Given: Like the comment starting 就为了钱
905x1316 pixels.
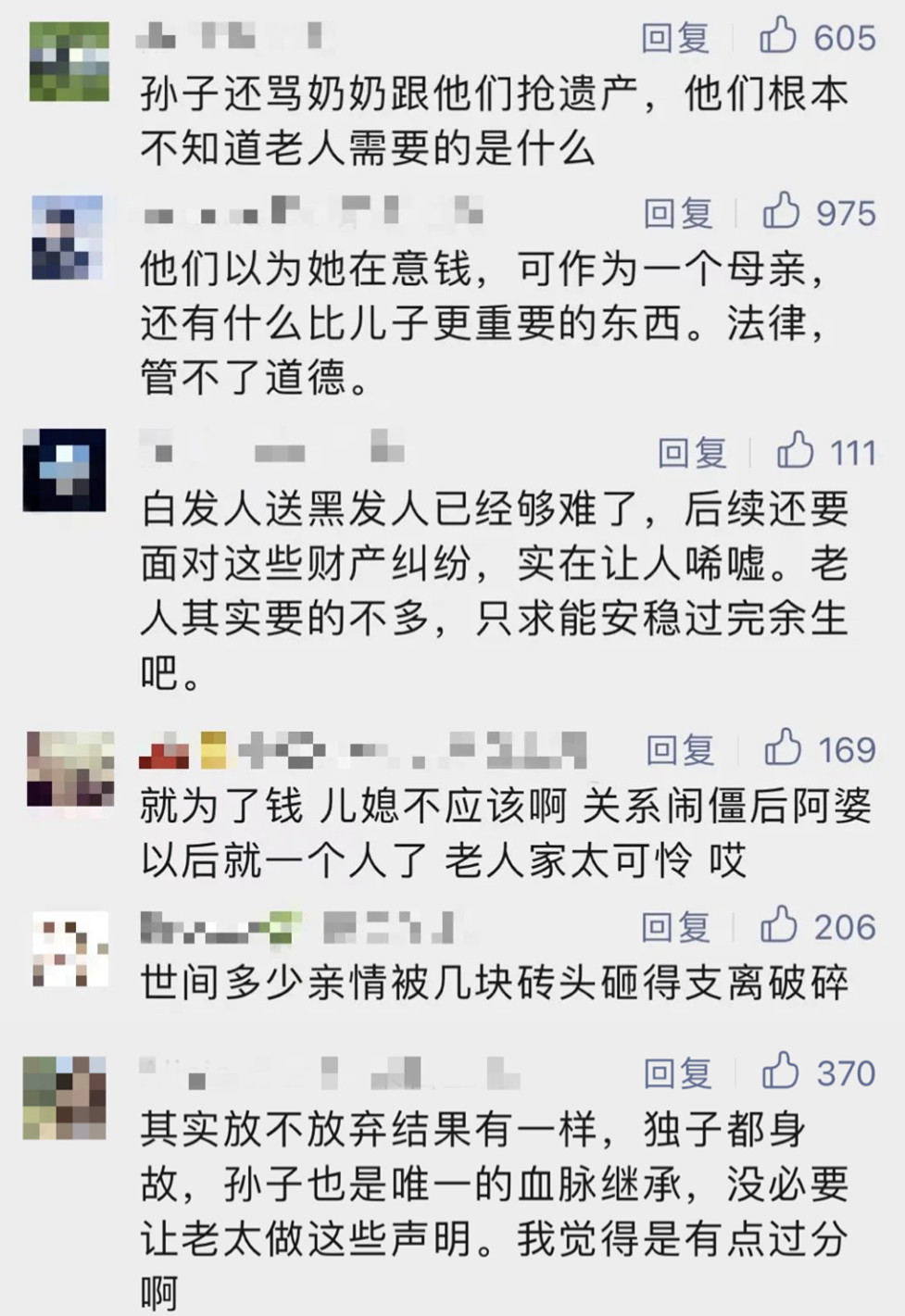Looking at the screenshot, I should tap(783, 747).
